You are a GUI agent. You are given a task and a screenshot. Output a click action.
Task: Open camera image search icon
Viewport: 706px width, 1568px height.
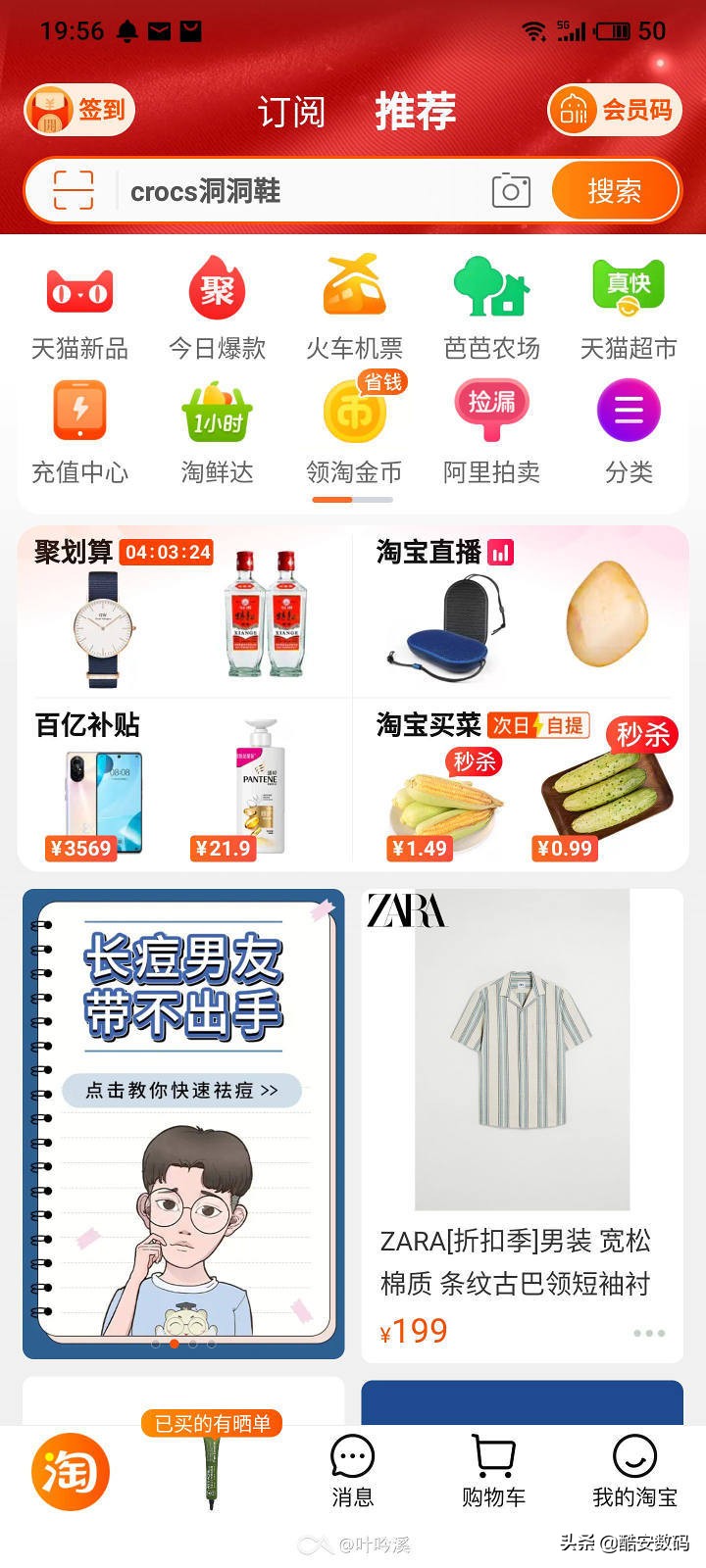point(509,190)
